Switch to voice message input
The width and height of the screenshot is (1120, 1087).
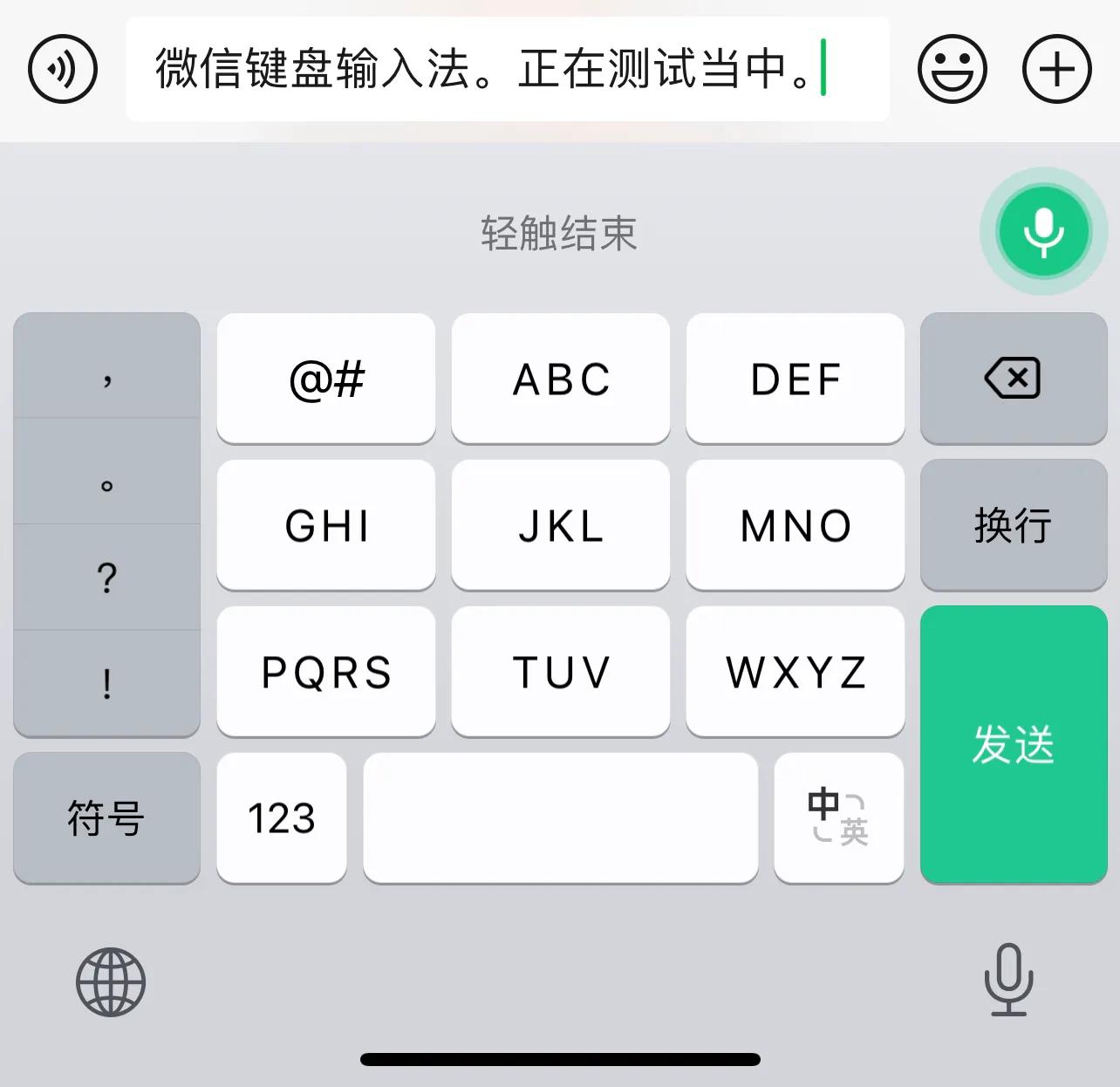pyautogui.click(x=62, y=69)
